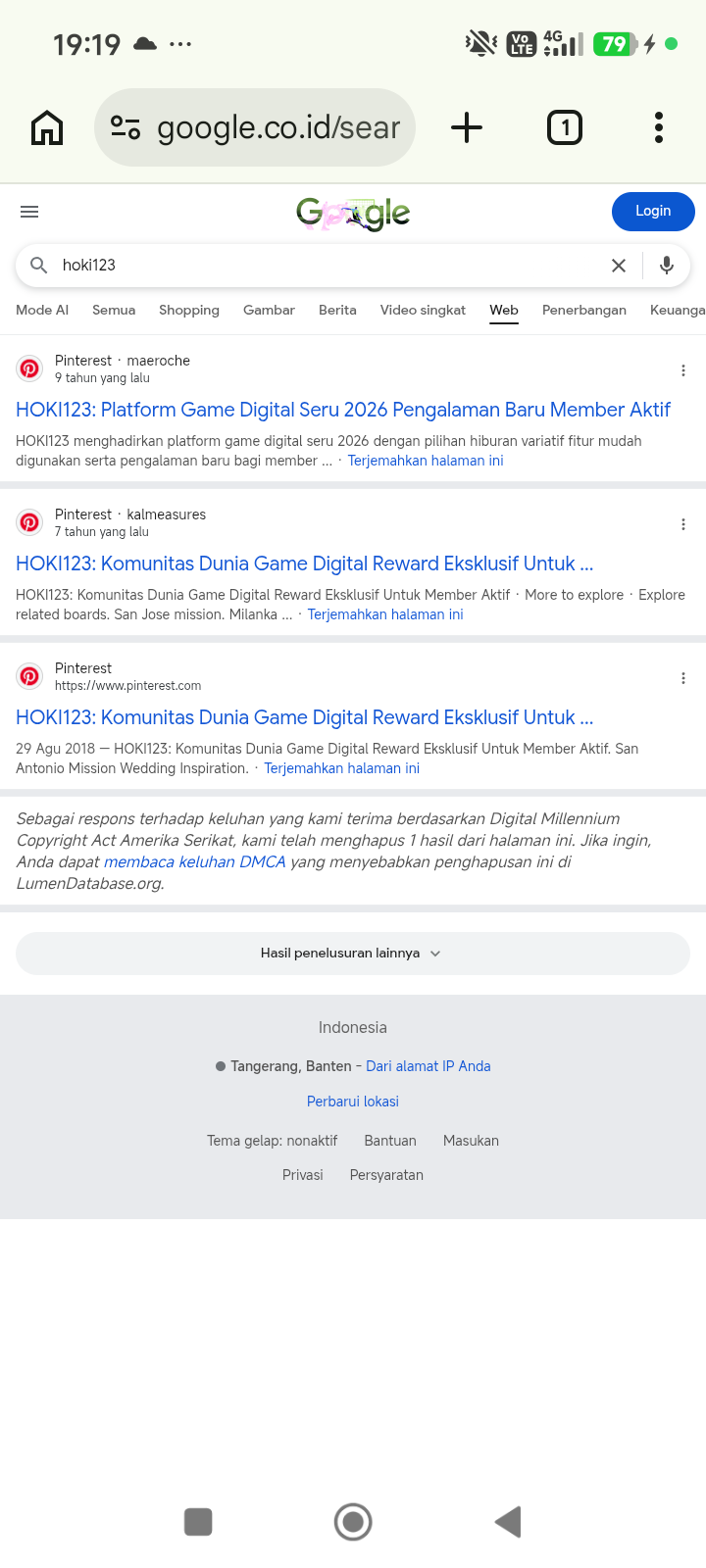Toggle Tema gelap: nonaktif
This screenshot has height=1568, width=706.
pos(272,1141)
